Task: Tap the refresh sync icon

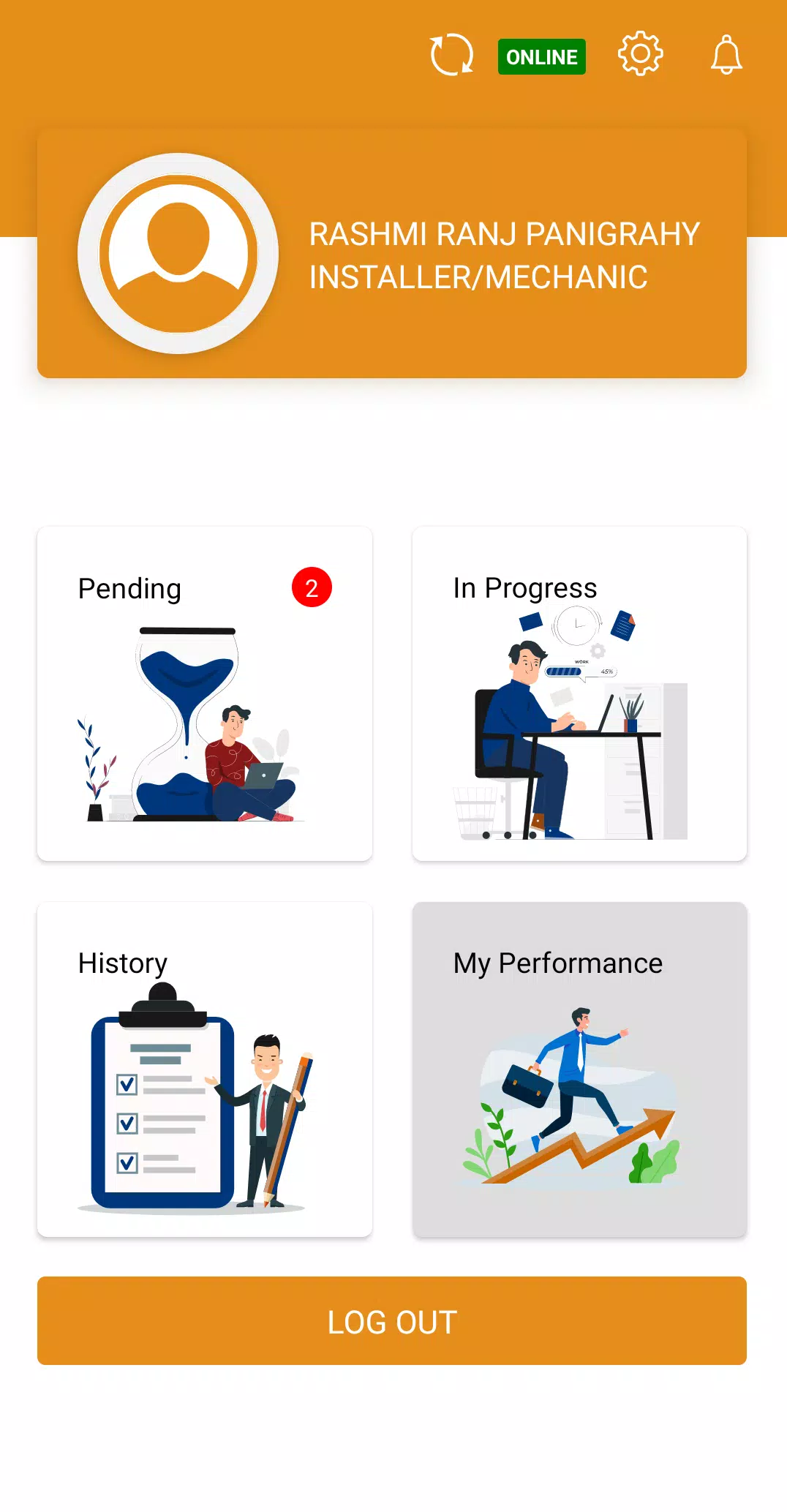Action: click(x=451, y=55)
